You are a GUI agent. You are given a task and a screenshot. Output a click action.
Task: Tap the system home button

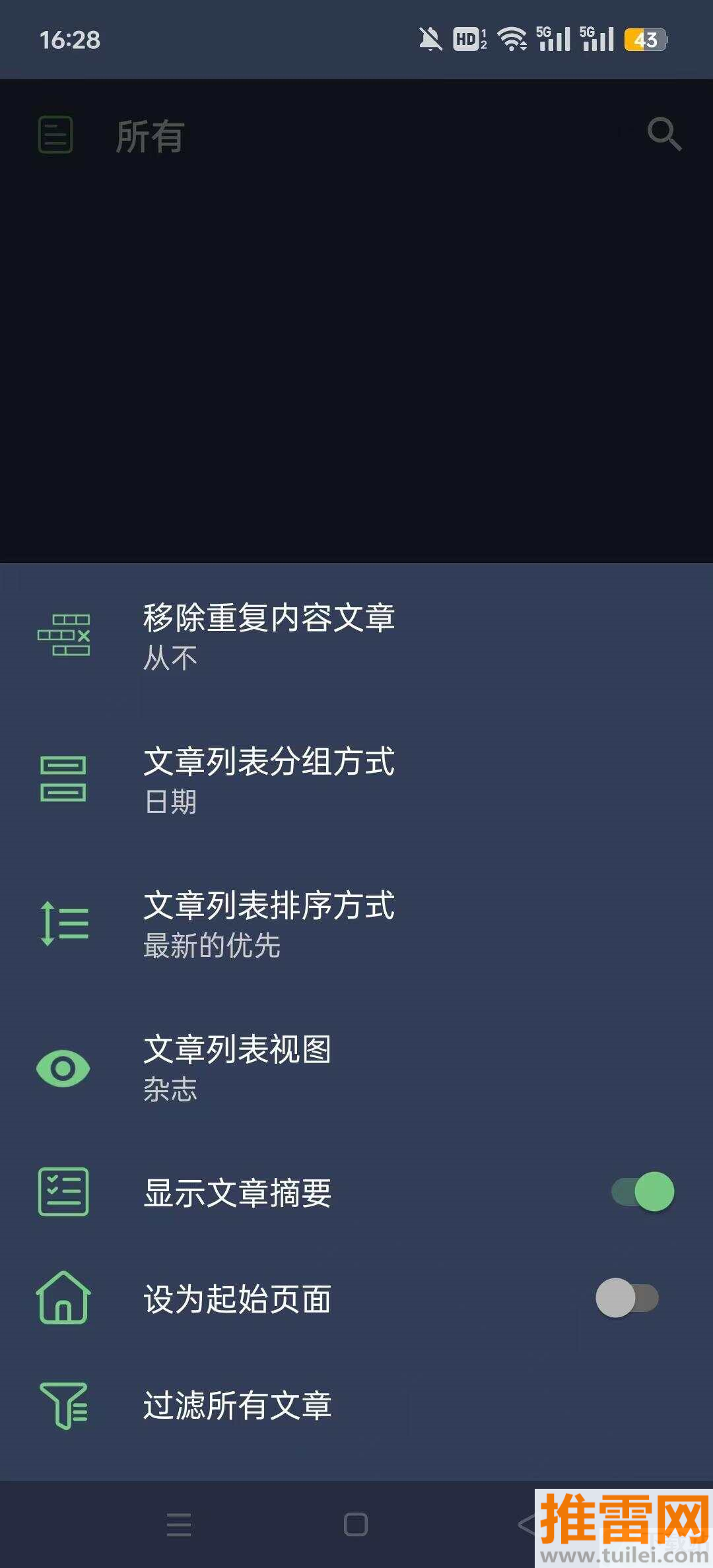[356, 1524]
